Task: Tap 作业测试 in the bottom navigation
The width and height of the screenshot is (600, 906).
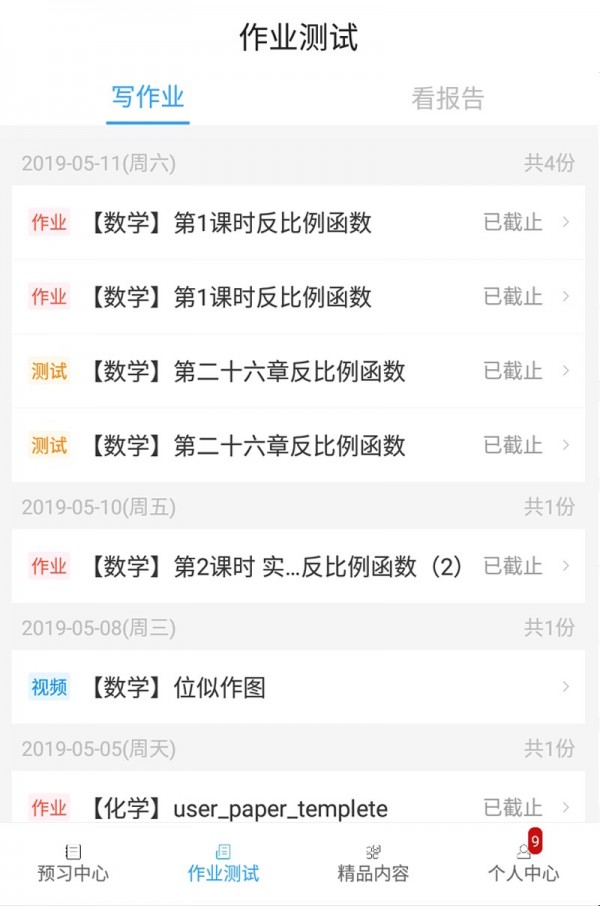Action: coord(223,863)
